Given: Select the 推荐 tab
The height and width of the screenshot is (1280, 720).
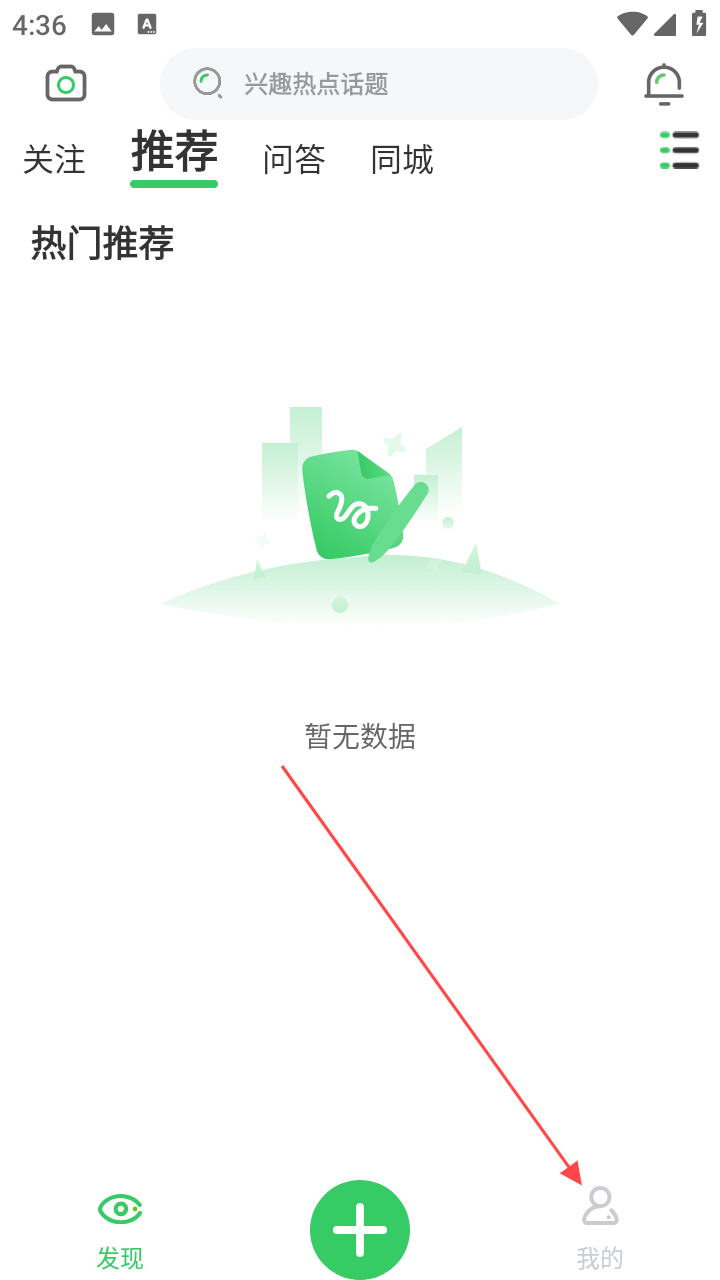Looking at the screenshot, I should (x=174, y=155).
